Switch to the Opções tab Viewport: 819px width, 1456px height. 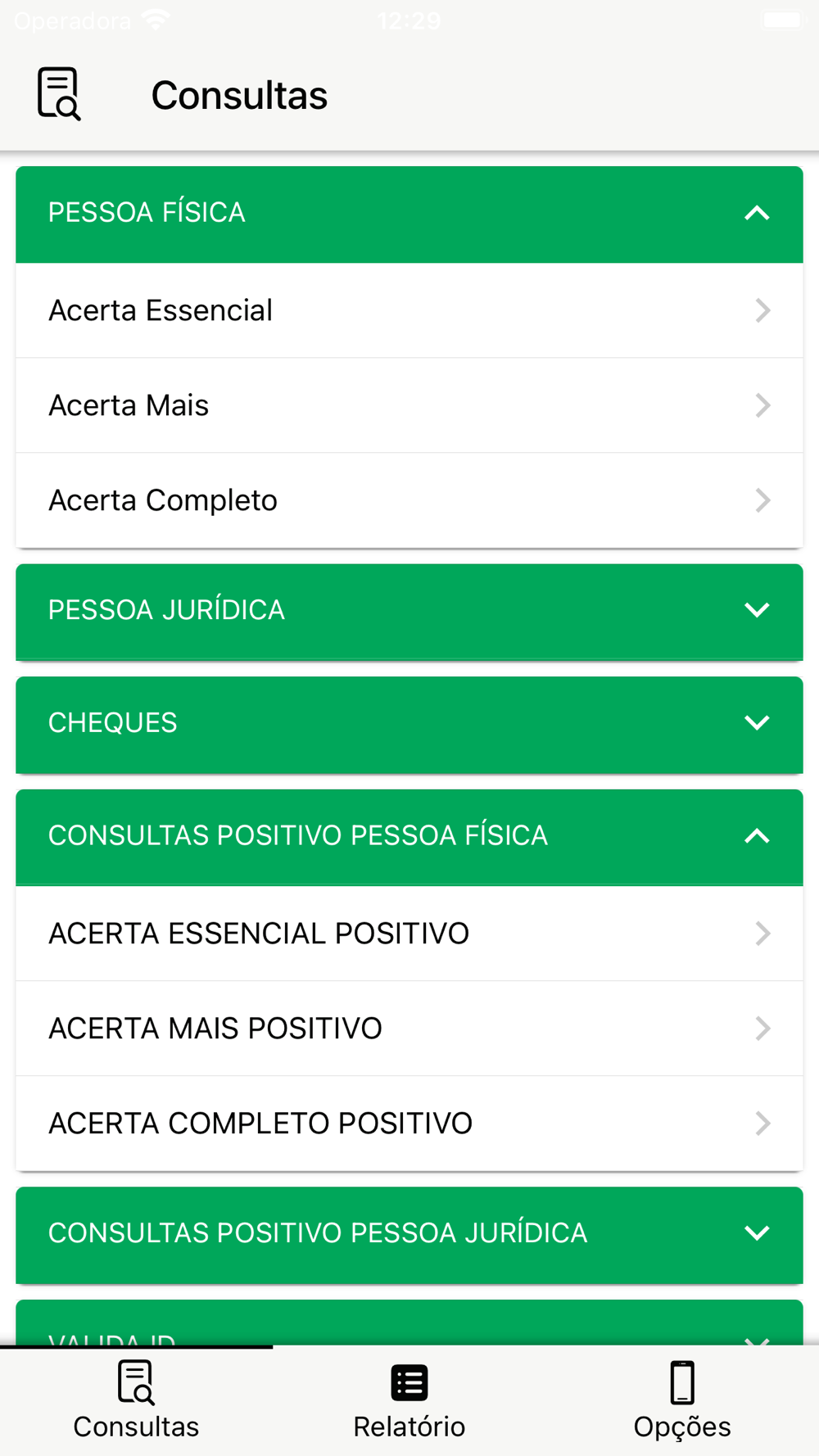(682, 1400)
